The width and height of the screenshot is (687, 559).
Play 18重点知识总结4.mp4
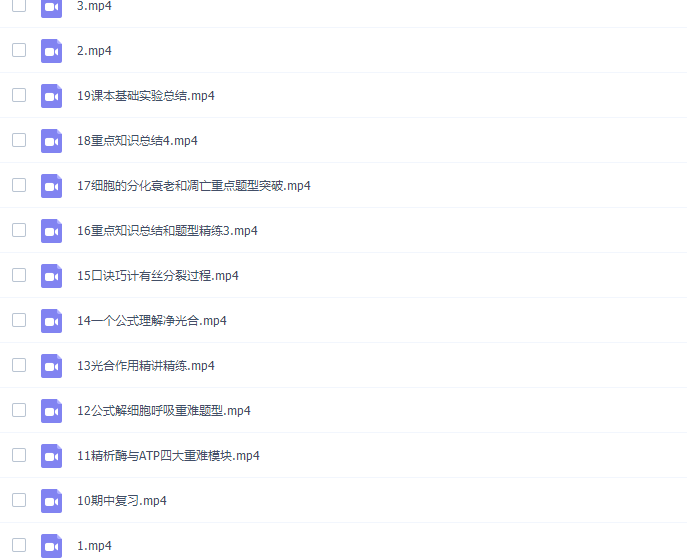(x=137, y=141)
